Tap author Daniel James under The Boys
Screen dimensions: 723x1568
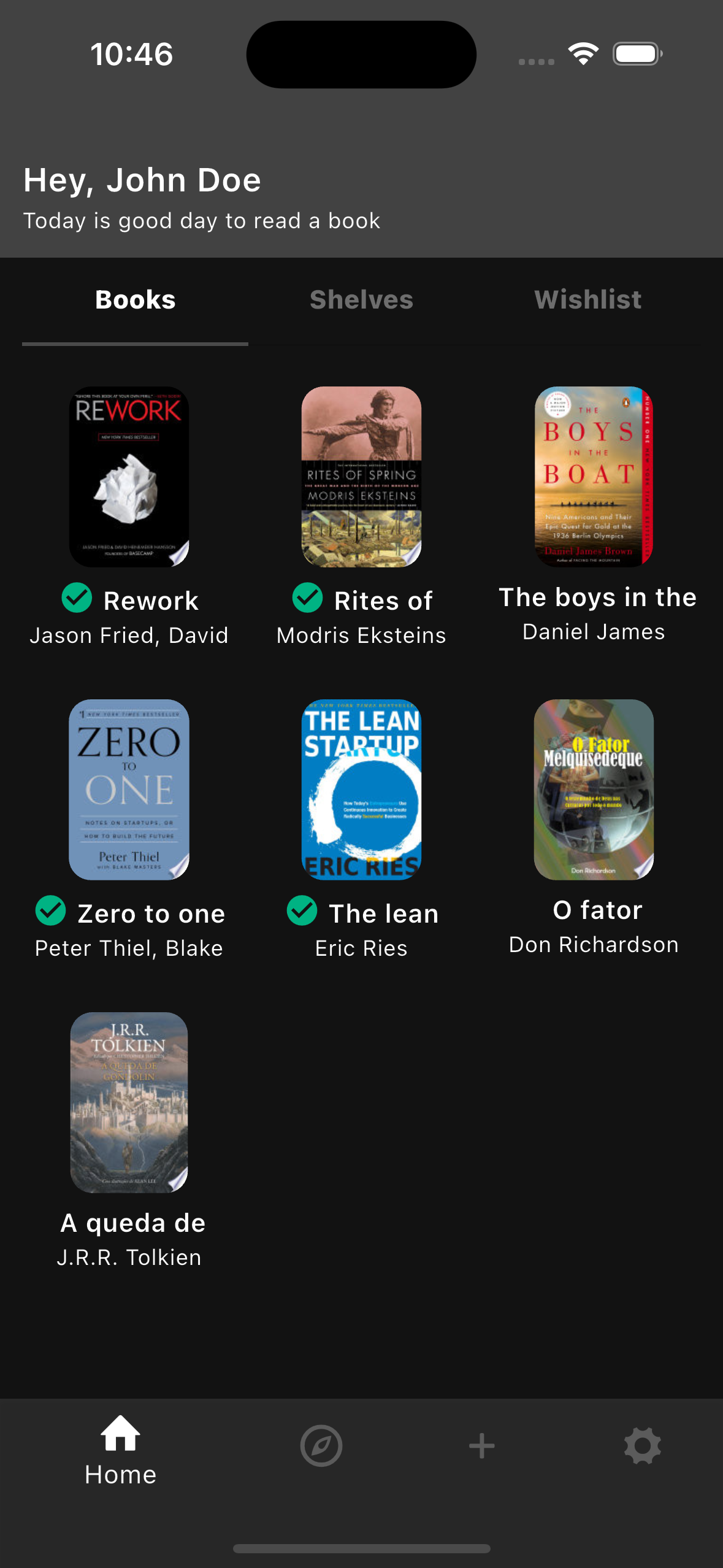(593, 631)
